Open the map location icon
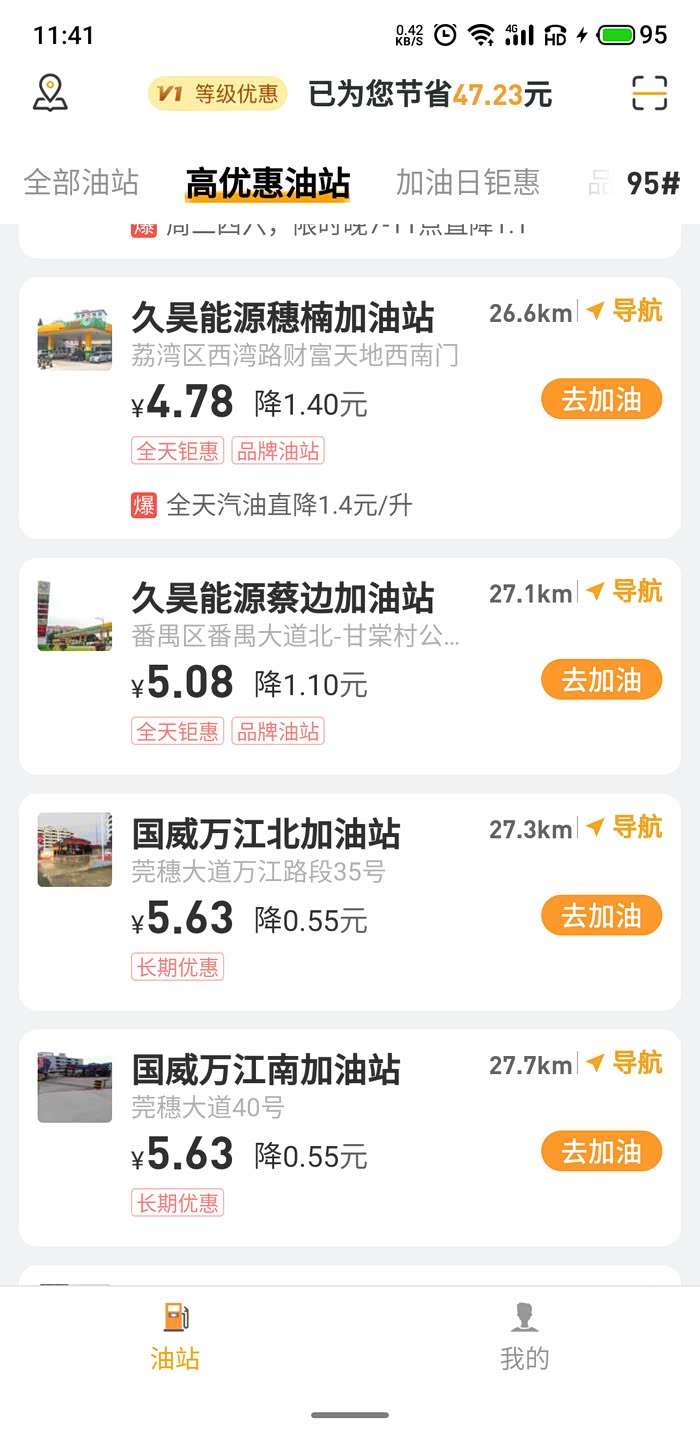The height and width of the screenshot is (1446, 700). point(50,94)
